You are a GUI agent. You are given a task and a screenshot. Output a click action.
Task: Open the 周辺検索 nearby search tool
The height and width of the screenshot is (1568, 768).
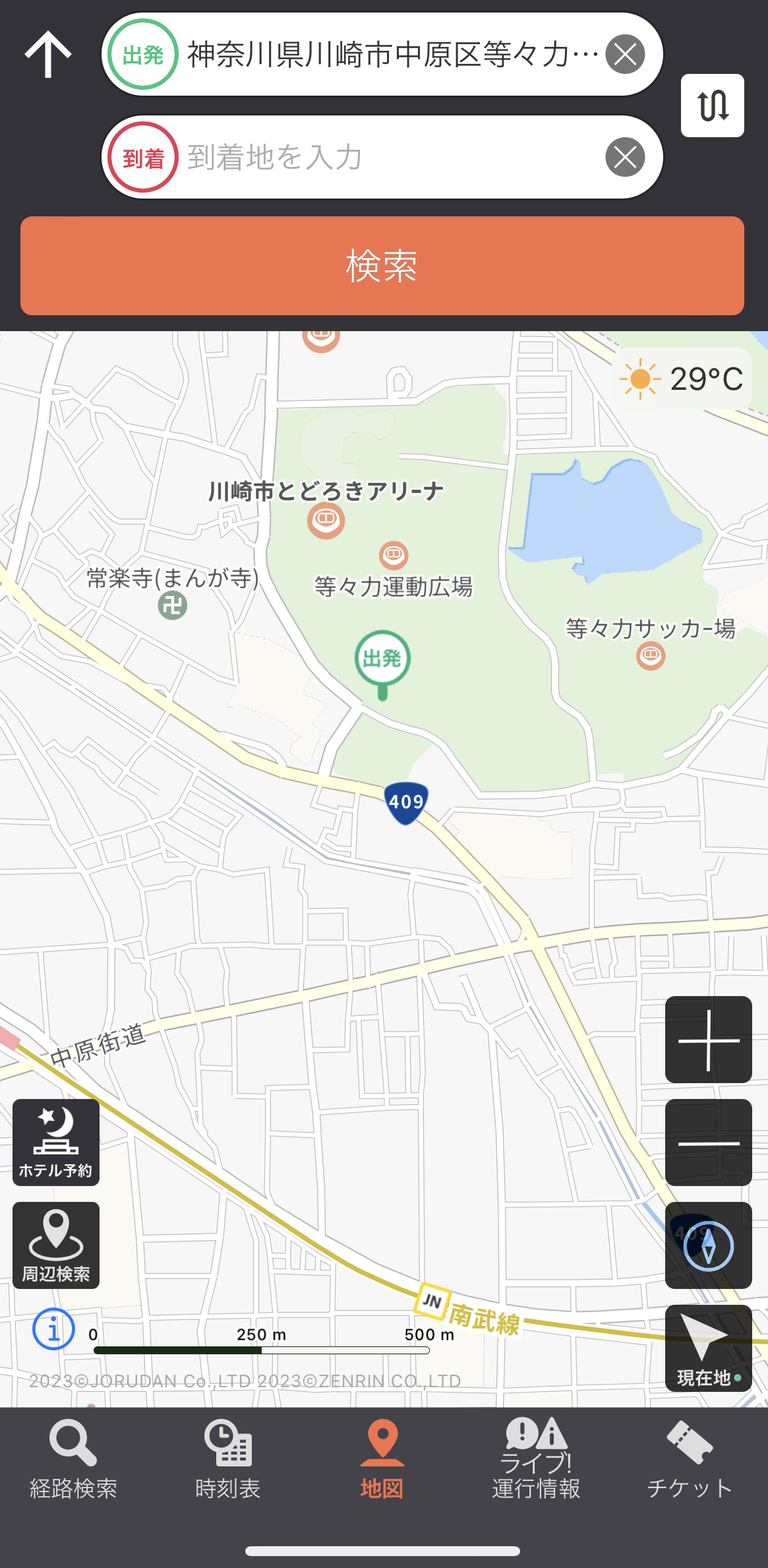click(55, 1245)
